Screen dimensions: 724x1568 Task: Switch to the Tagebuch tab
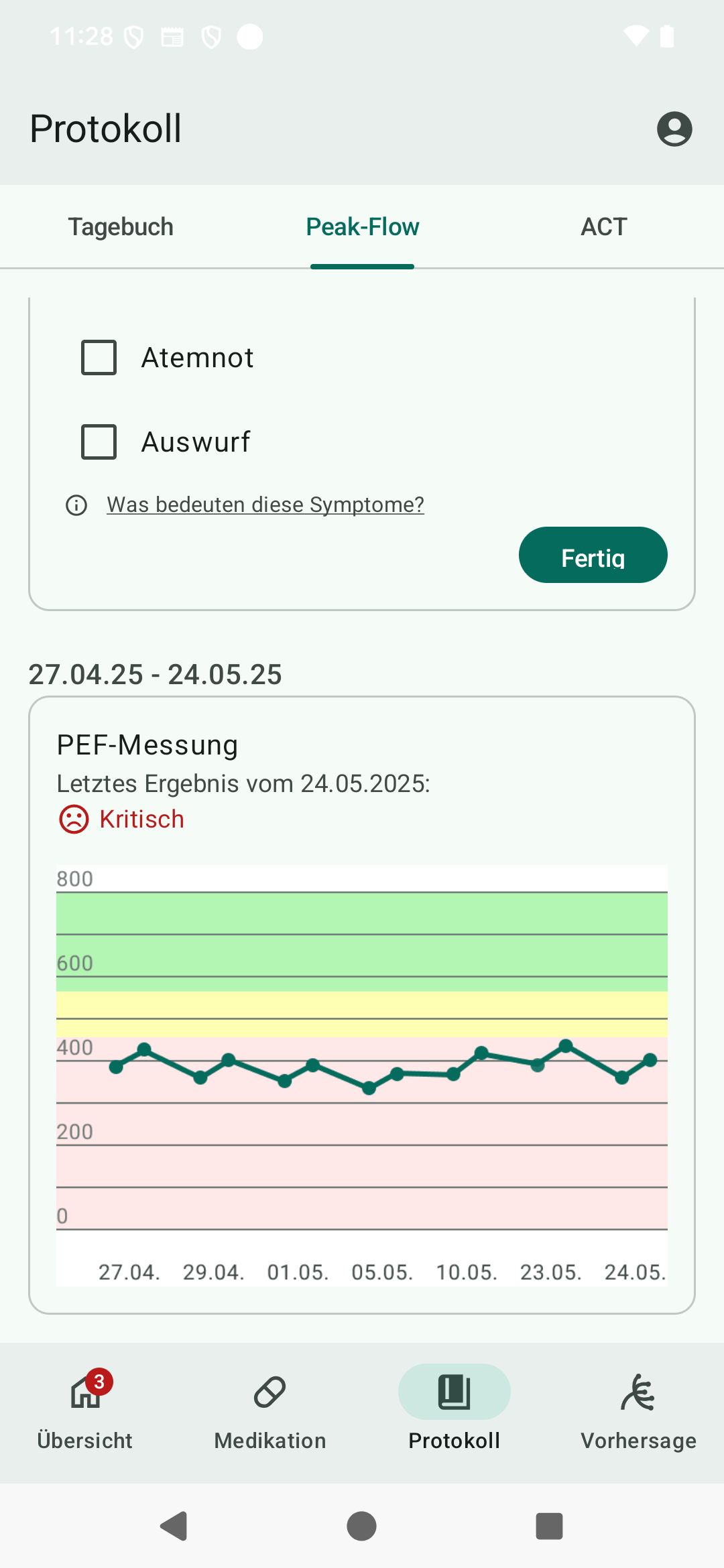point(121,226)
